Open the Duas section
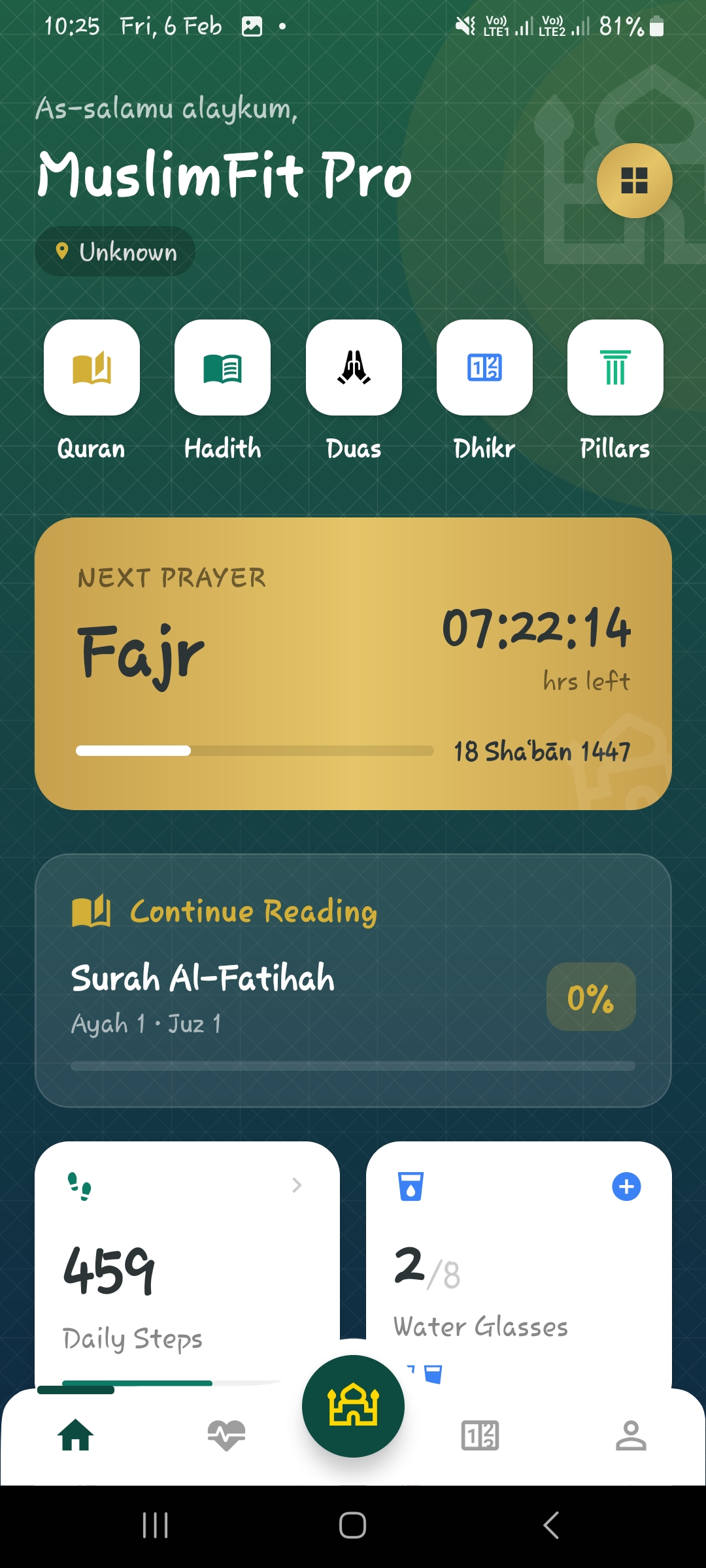 (353, 367)
